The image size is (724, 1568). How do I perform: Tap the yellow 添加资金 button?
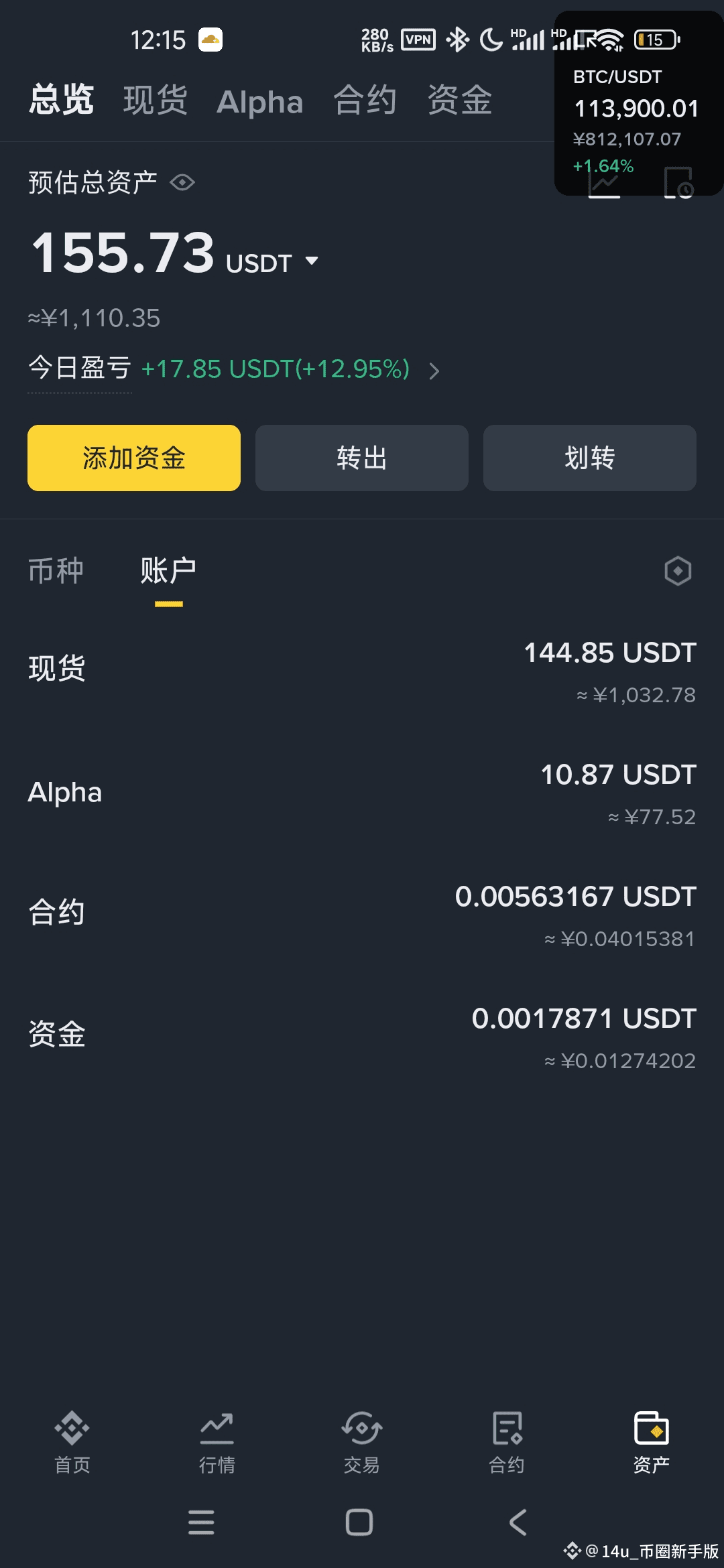point(134,458)
